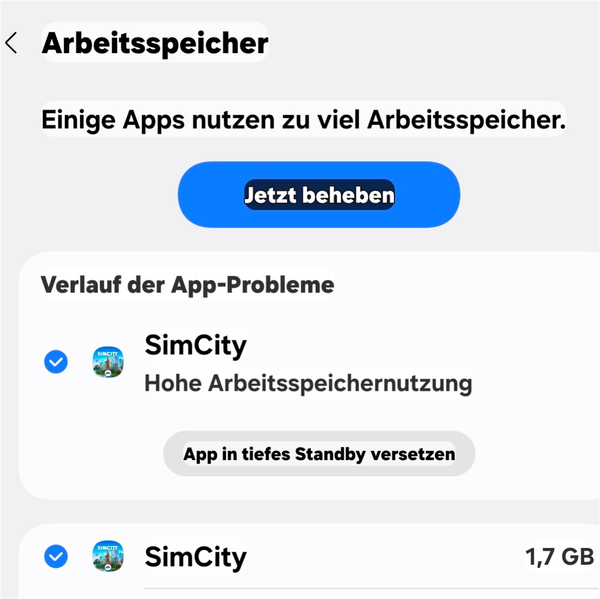Tap the Jetzt beheben button
The image size is (600, 599).
pos(319,195)
